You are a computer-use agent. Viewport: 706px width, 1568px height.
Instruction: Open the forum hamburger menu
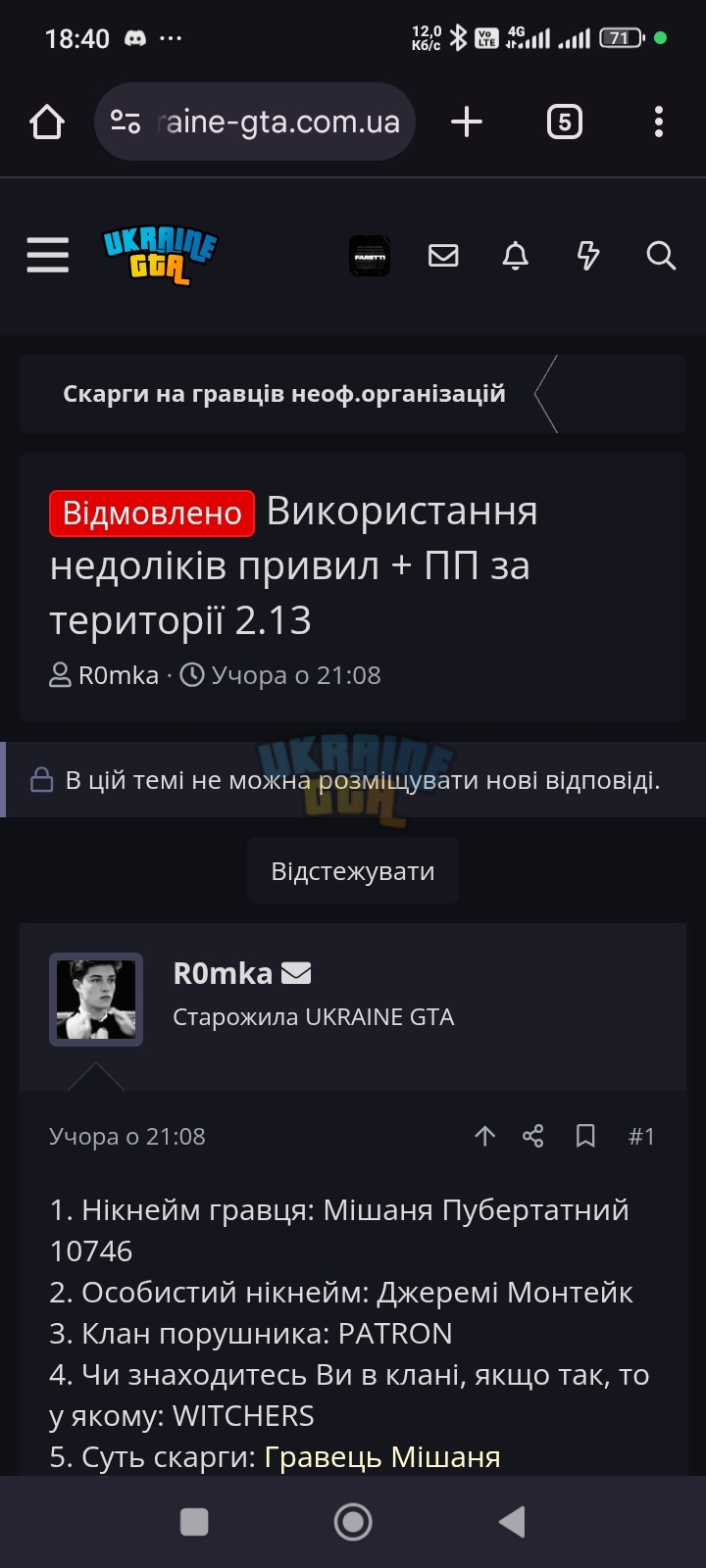point(48,256)
